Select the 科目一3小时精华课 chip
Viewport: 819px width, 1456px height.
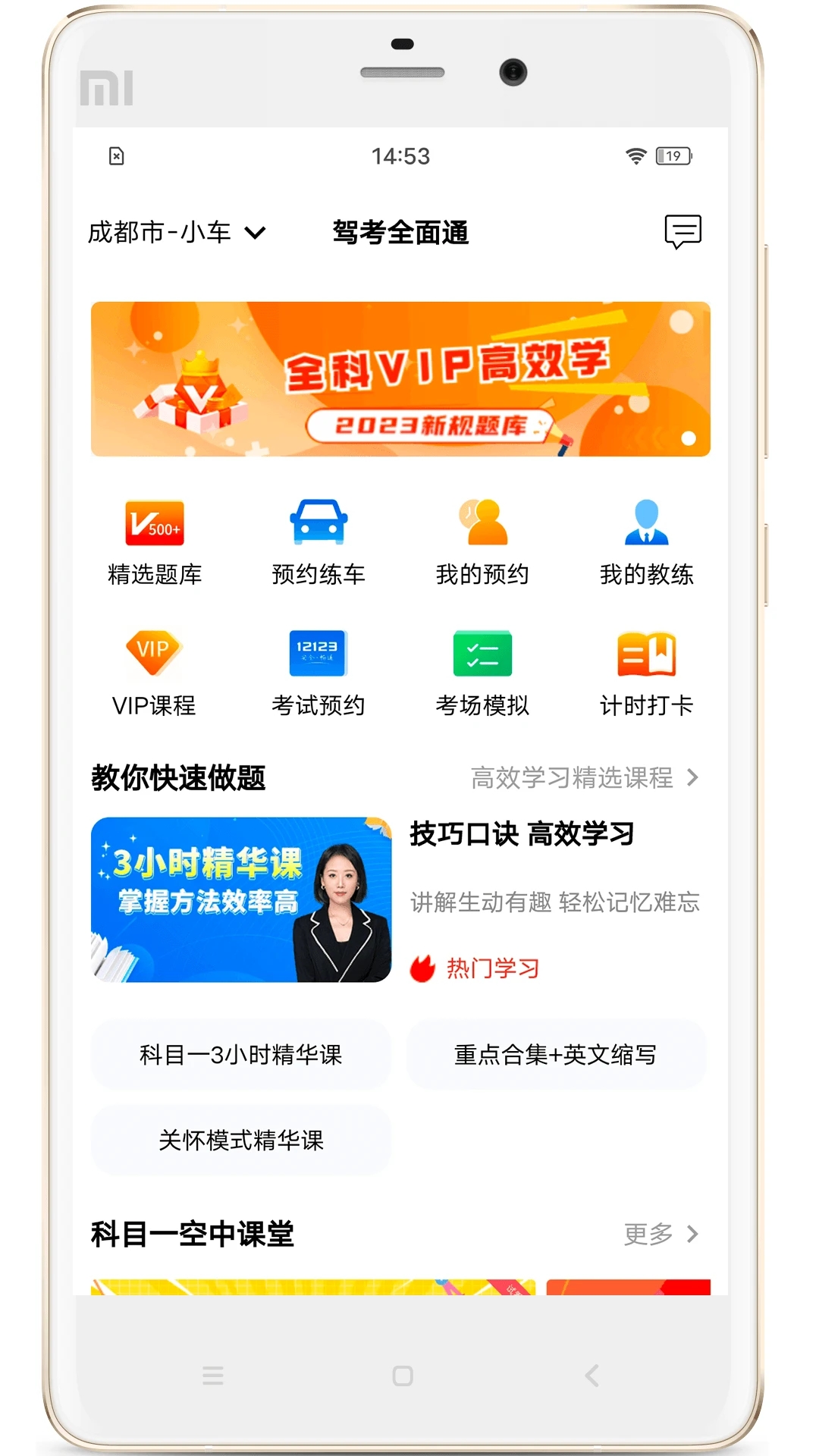(241, 1055)
